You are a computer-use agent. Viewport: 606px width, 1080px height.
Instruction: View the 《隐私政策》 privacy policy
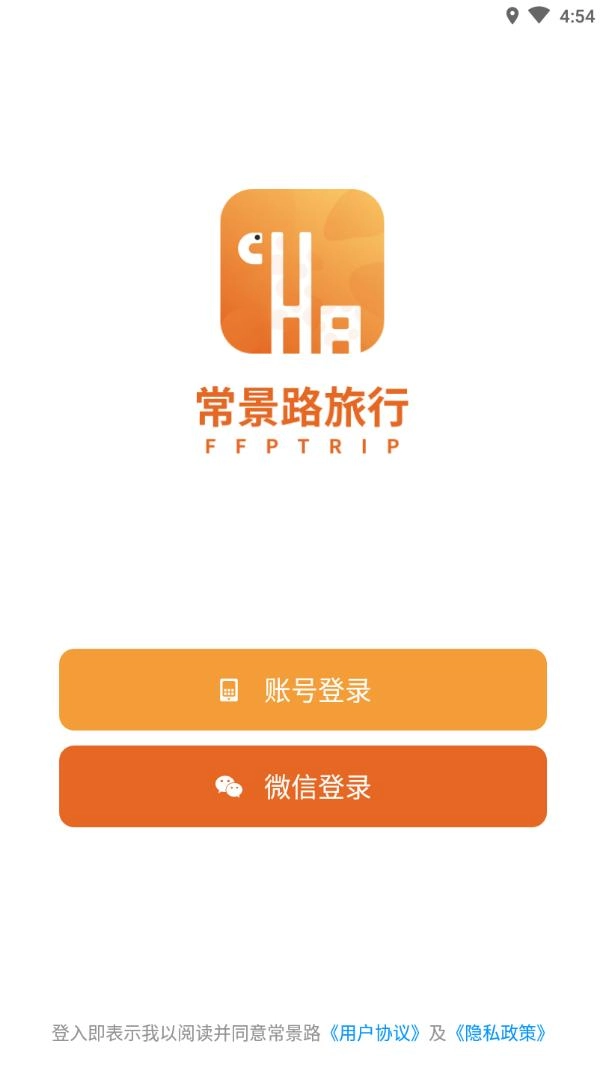point(500,1033)
